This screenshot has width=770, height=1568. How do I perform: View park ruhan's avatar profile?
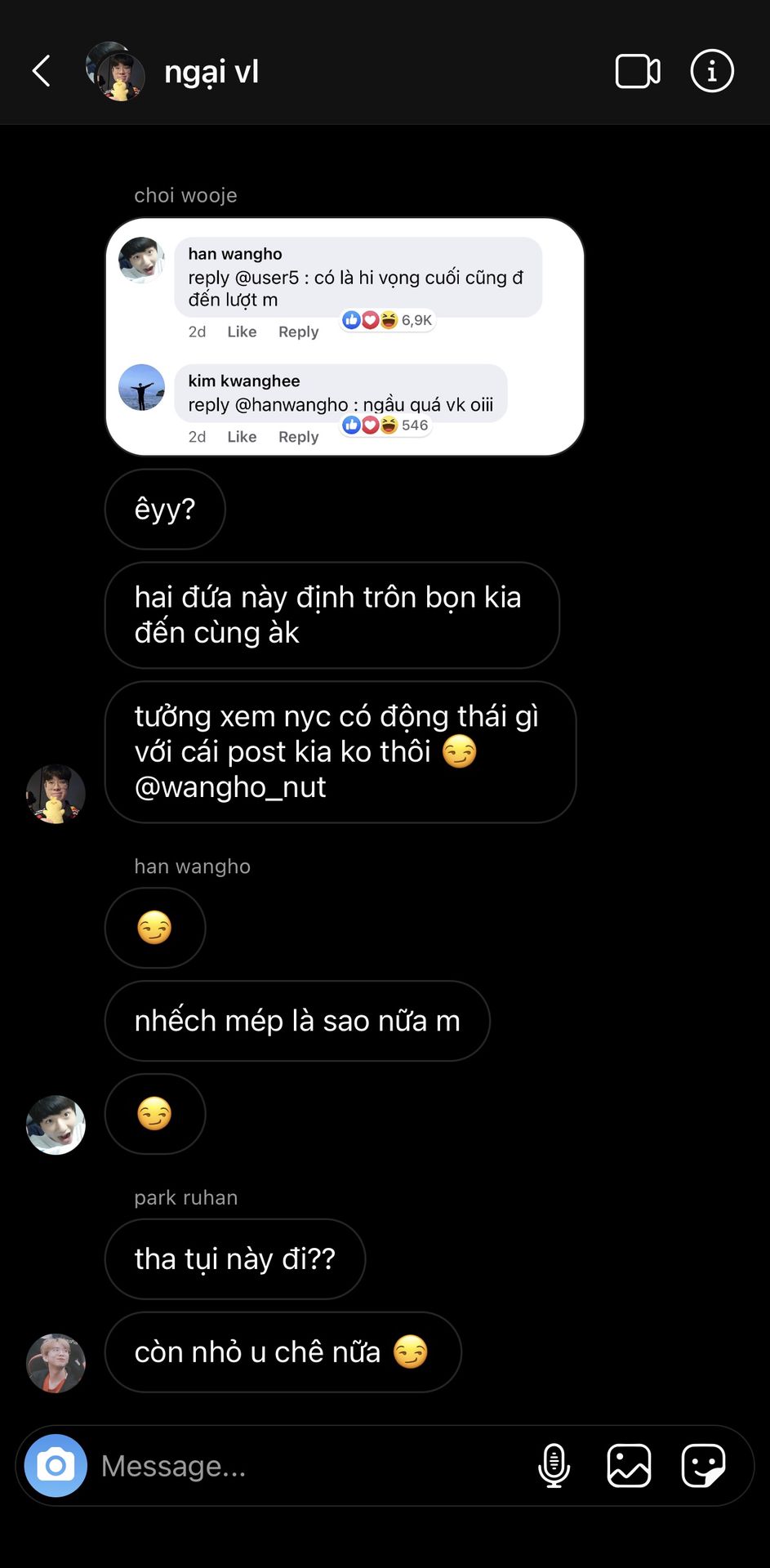[56, 1363]
